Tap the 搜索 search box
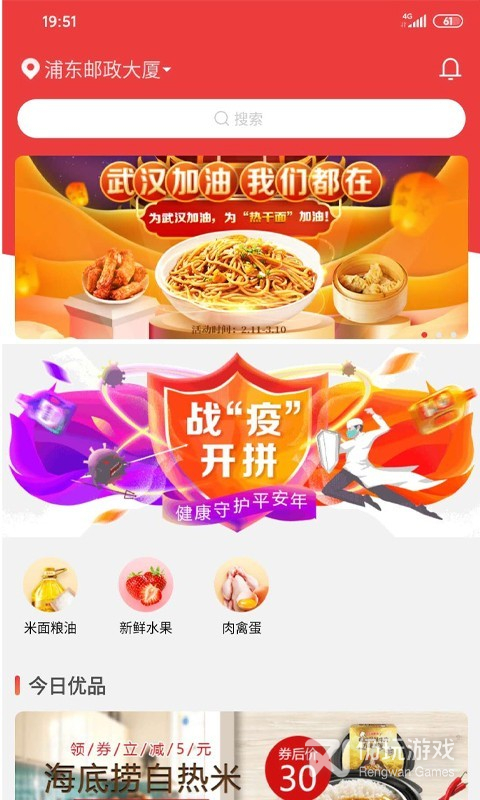This screenshot has width=480, height=800. (241, 118)
